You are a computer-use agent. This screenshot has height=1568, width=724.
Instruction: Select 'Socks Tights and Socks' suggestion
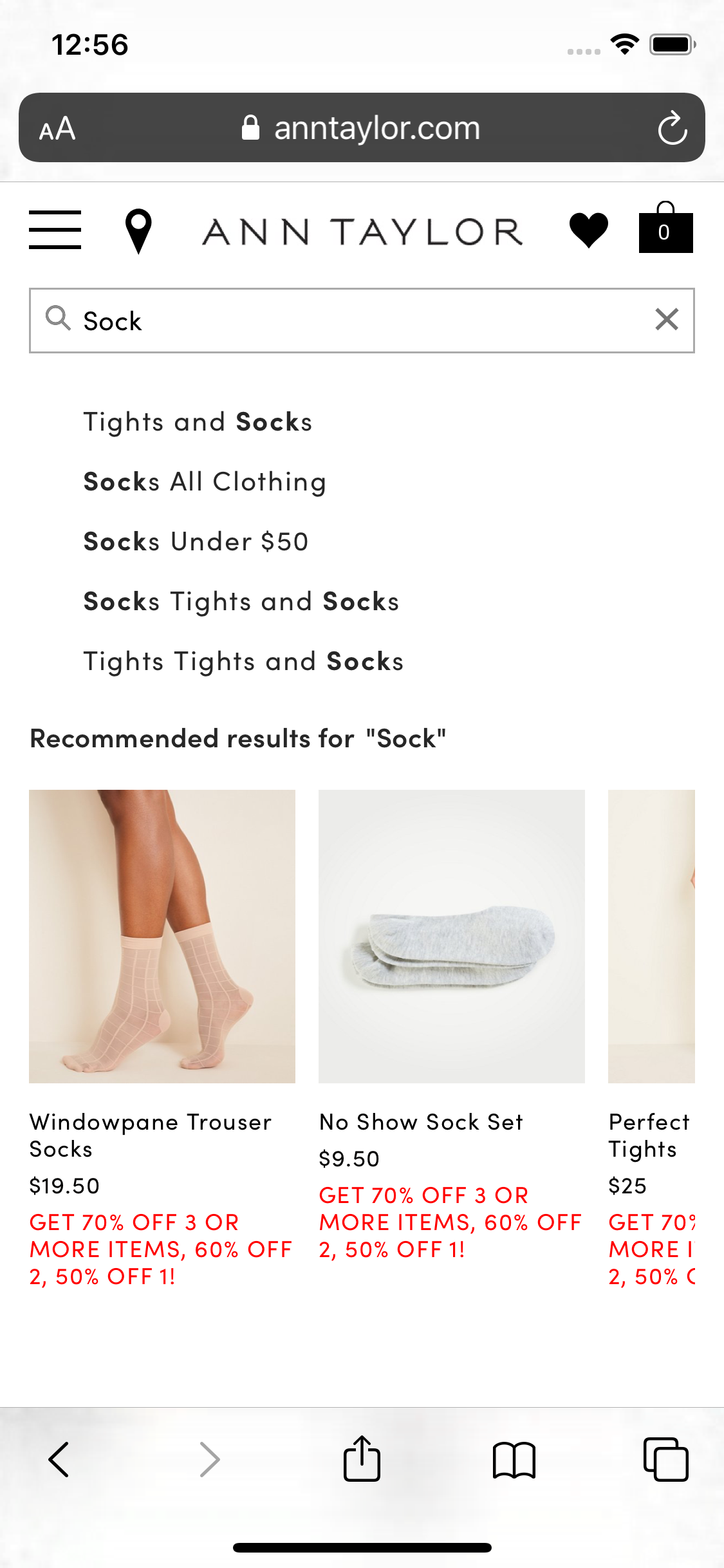(x=241, y=602)
